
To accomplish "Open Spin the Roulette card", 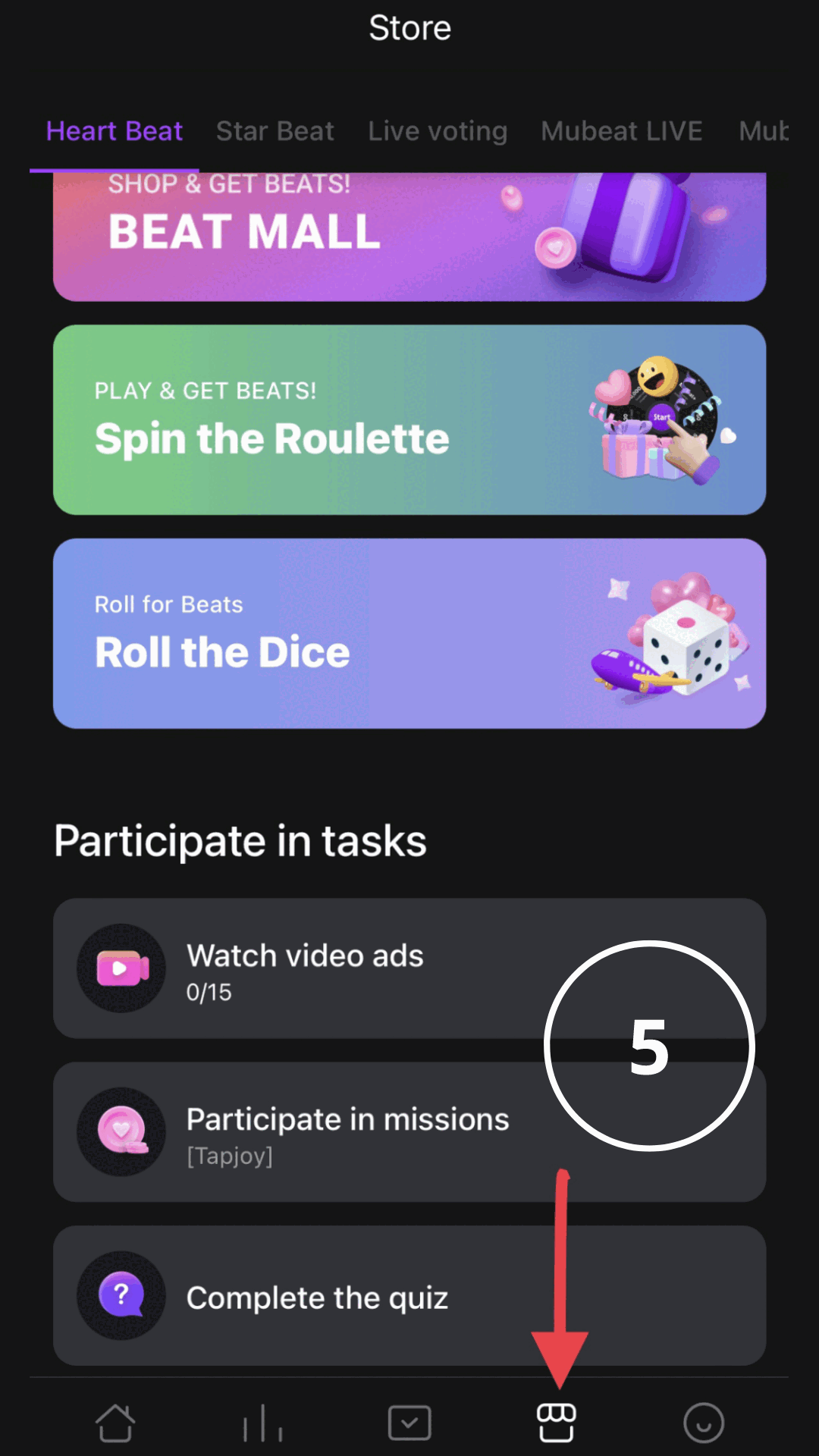I will pyautogui.click(x=409, y=420).
